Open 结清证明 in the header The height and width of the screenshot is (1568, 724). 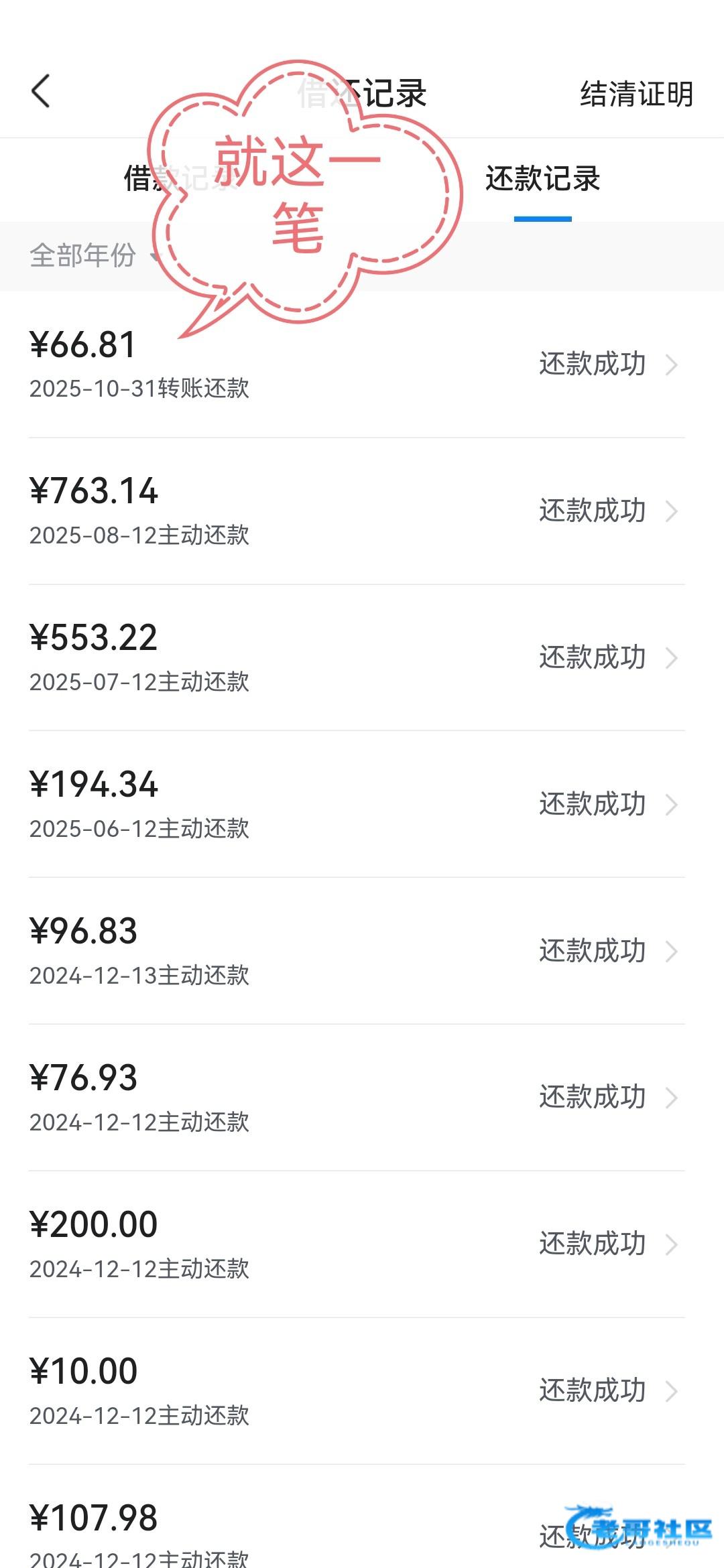[636, 94]
